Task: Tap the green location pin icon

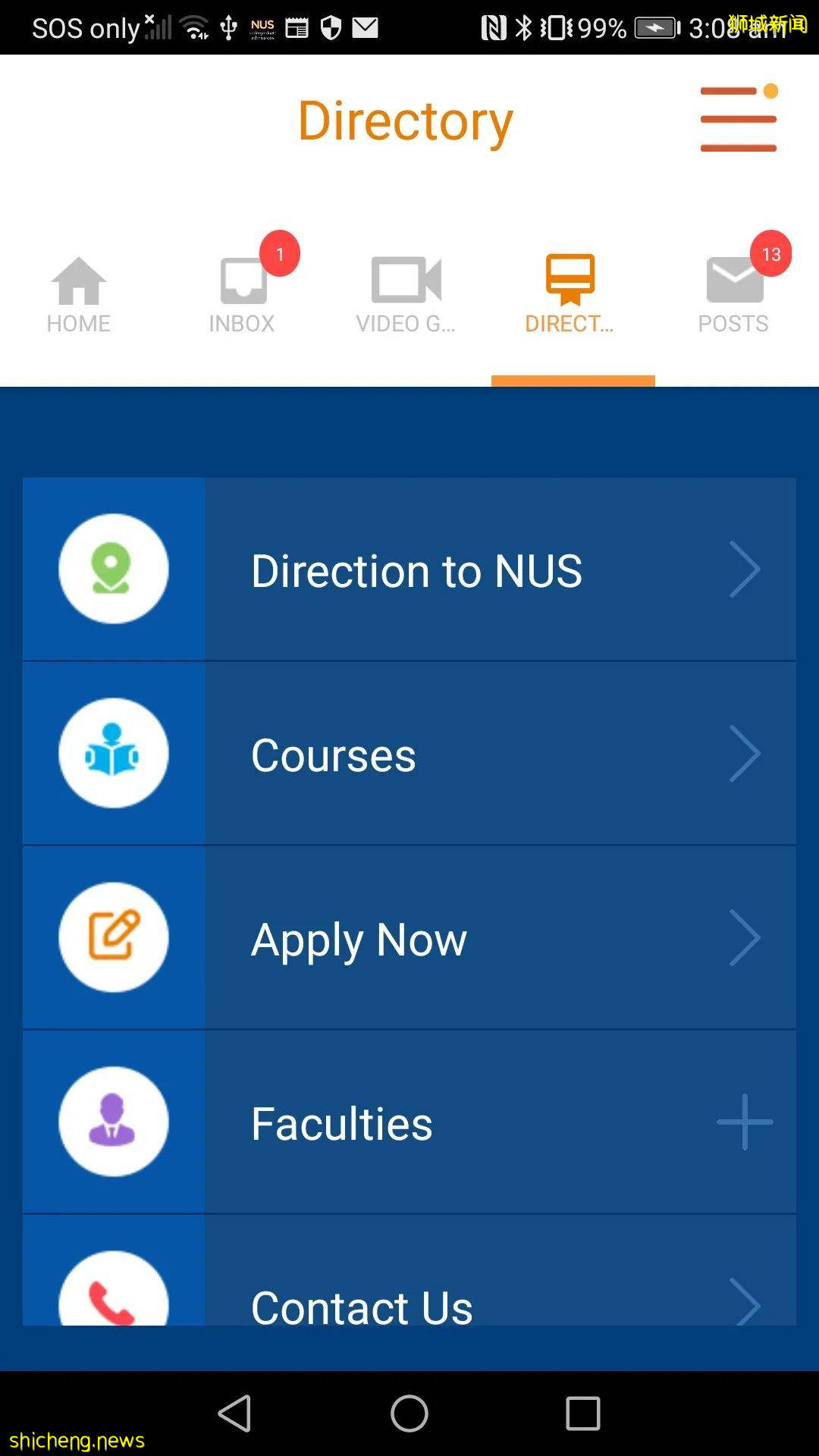Action: (113, 569)
